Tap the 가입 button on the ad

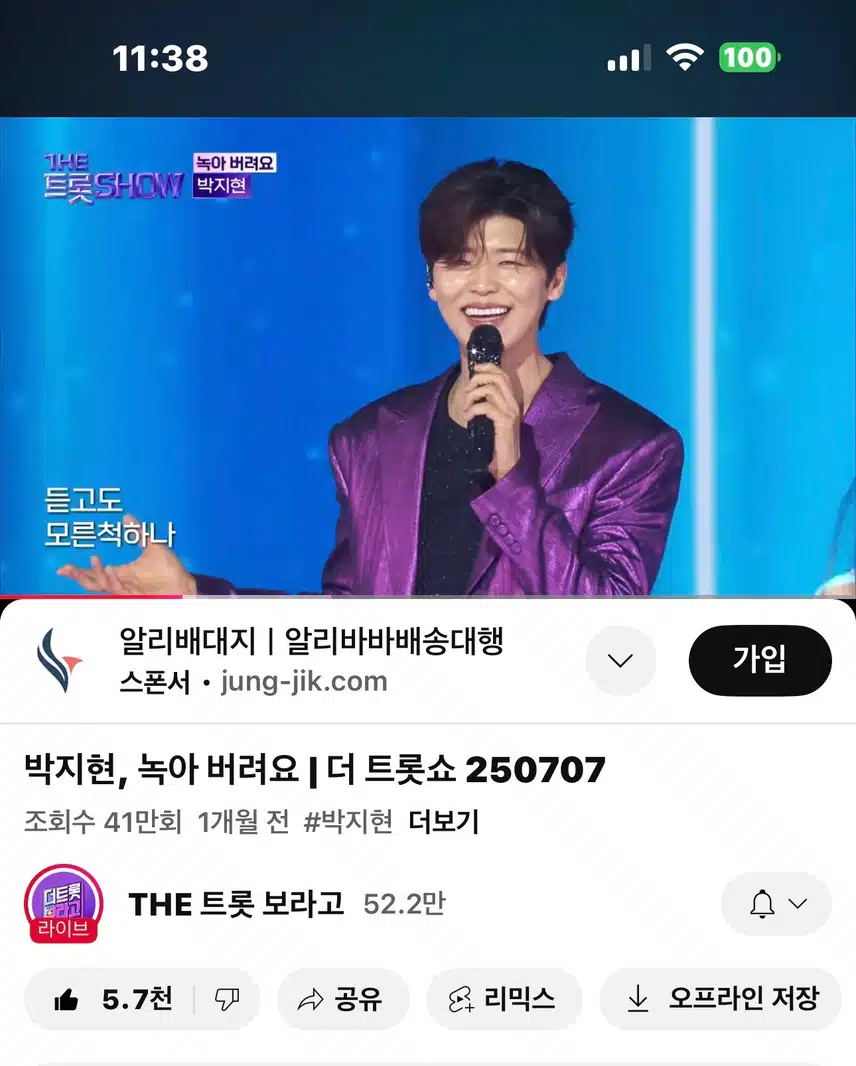click(x=760, y=661)
